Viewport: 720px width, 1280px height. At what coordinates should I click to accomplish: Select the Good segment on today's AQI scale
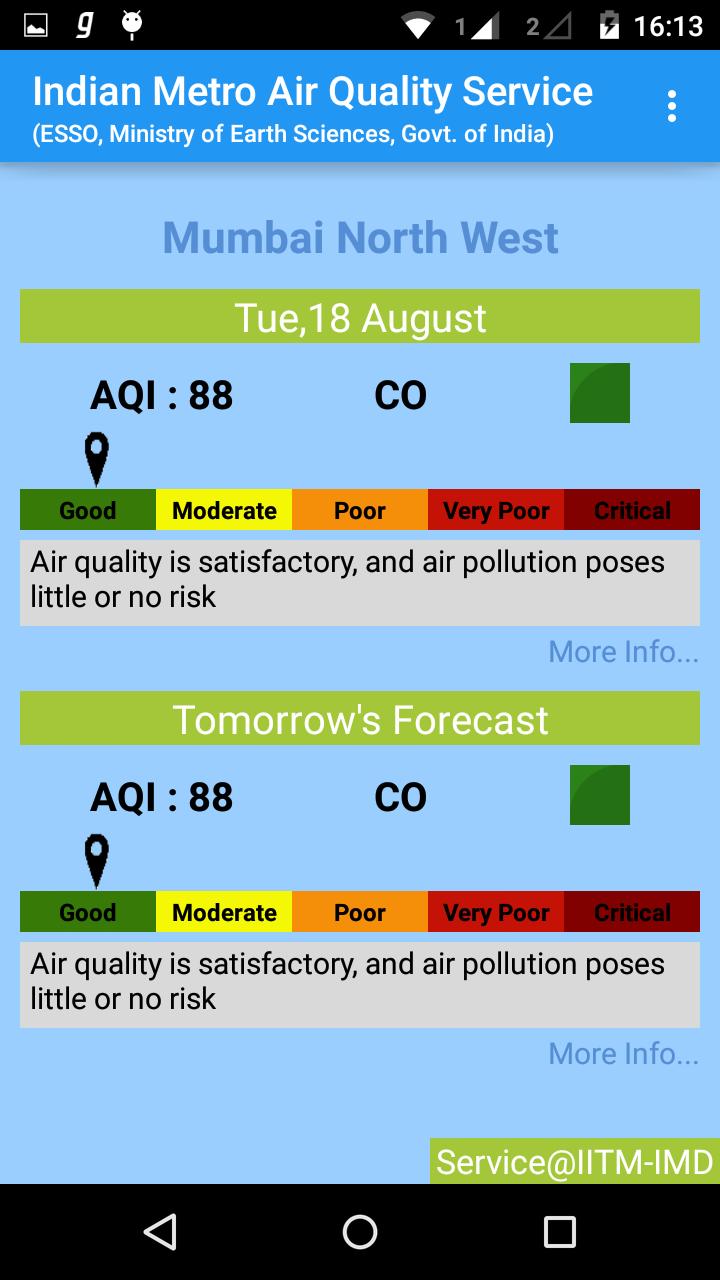click(87, 510)
